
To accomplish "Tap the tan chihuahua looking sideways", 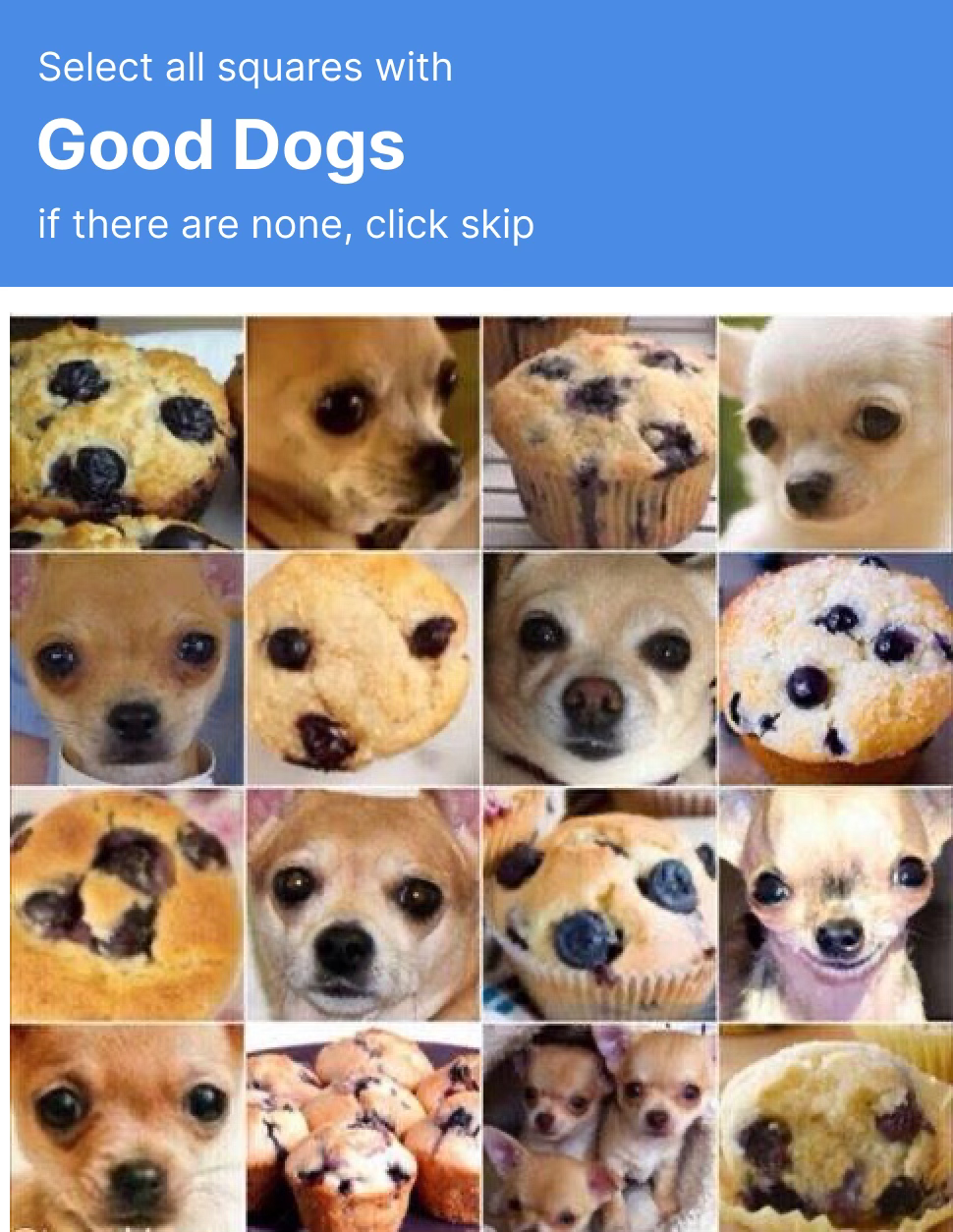I will pyautogui.click(x=363, y=433).
